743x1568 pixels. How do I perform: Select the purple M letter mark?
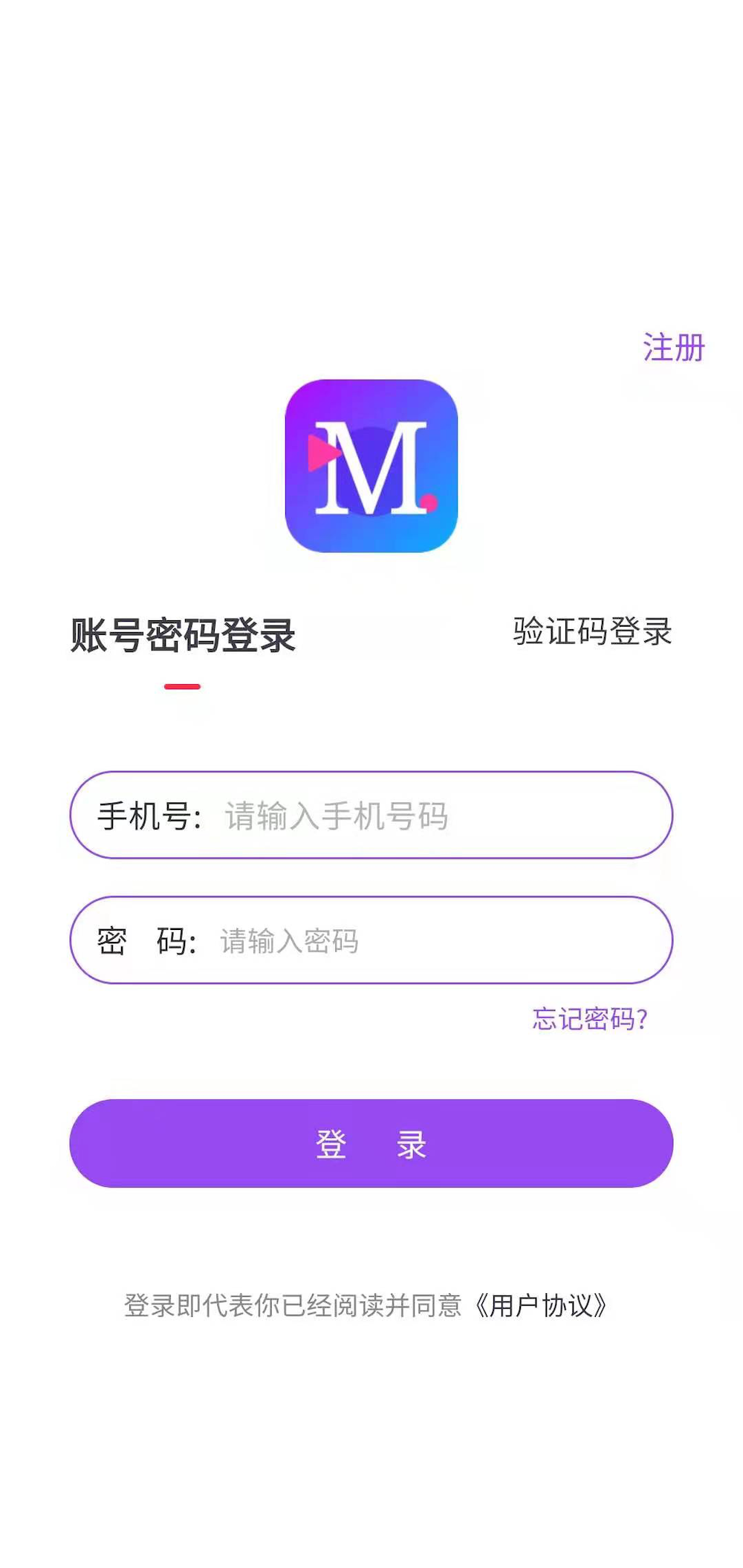(x=371, y=468)
